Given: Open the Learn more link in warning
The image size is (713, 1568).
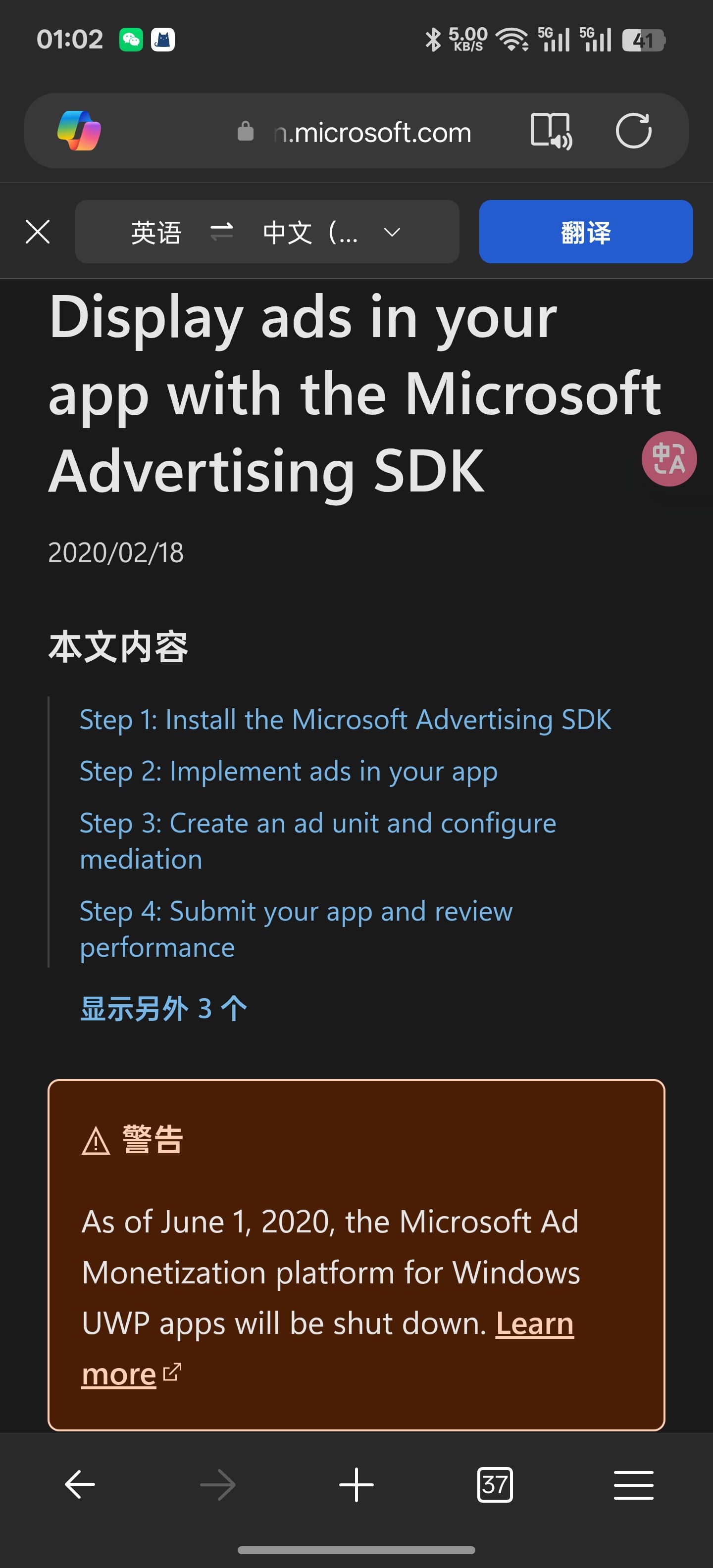Looking at the screenshot, I should [534, 1324].
